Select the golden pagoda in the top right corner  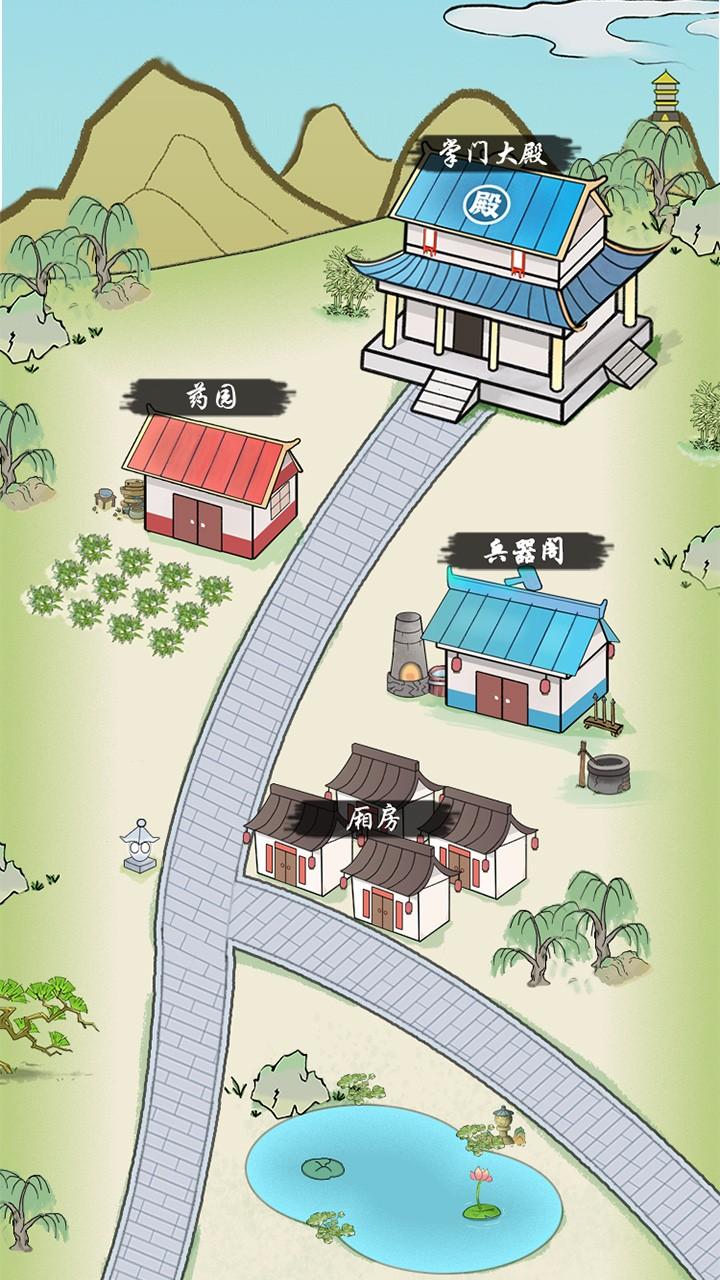coord(665,95)
